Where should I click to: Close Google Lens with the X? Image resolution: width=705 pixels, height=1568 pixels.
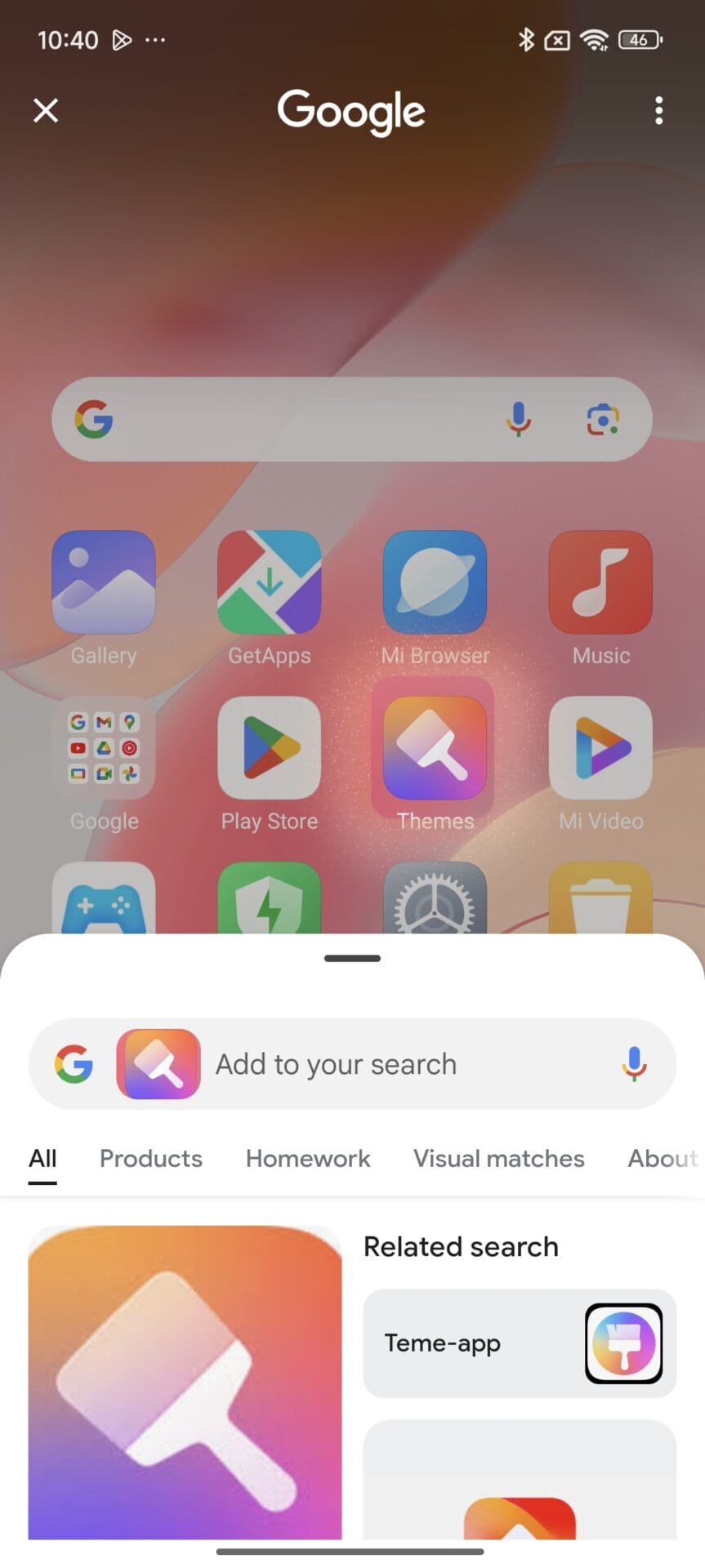click(46, 110)
